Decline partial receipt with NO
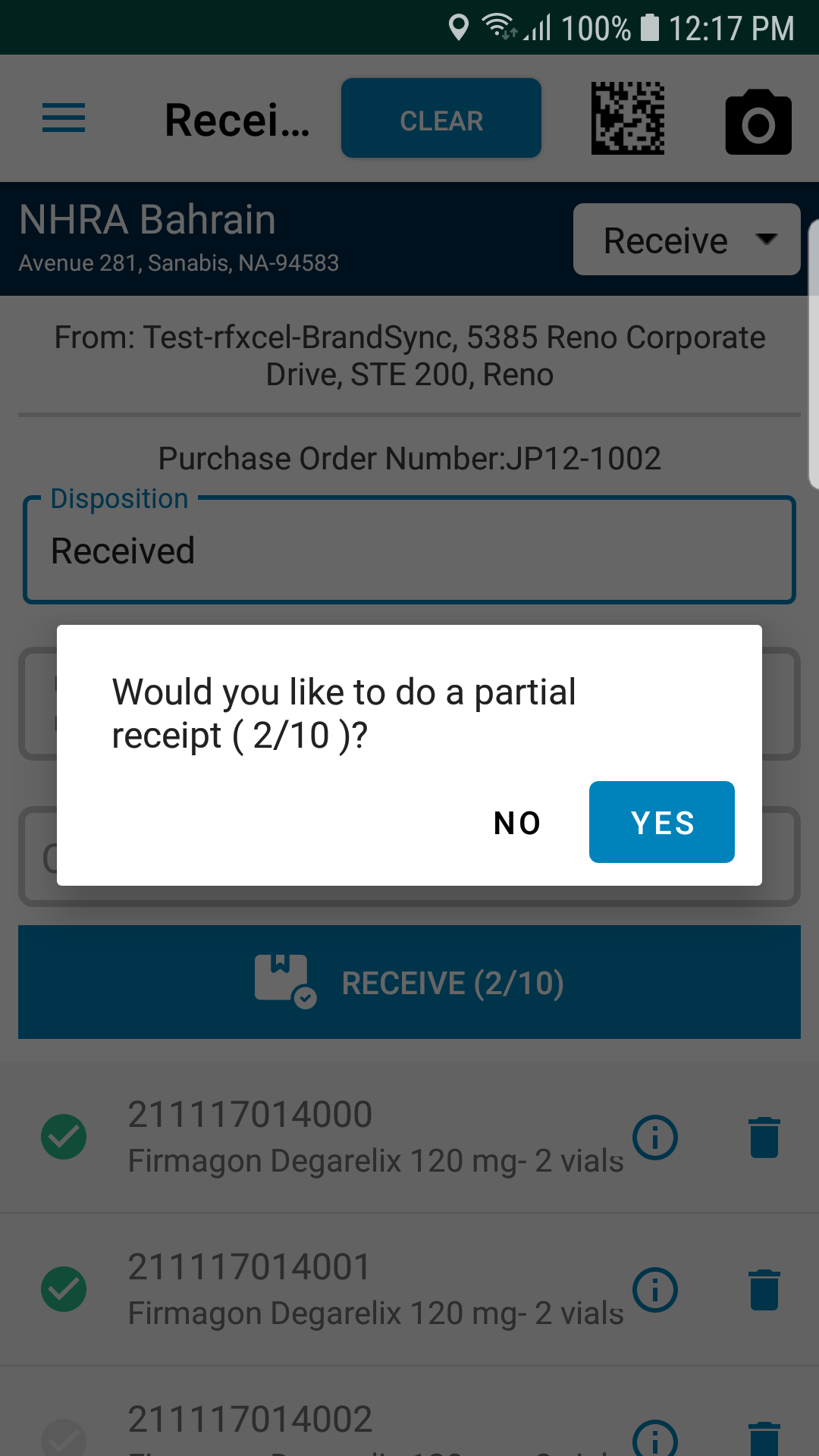Image resolution: width=819 pixels, height=1456 pixels. (518, 822)
